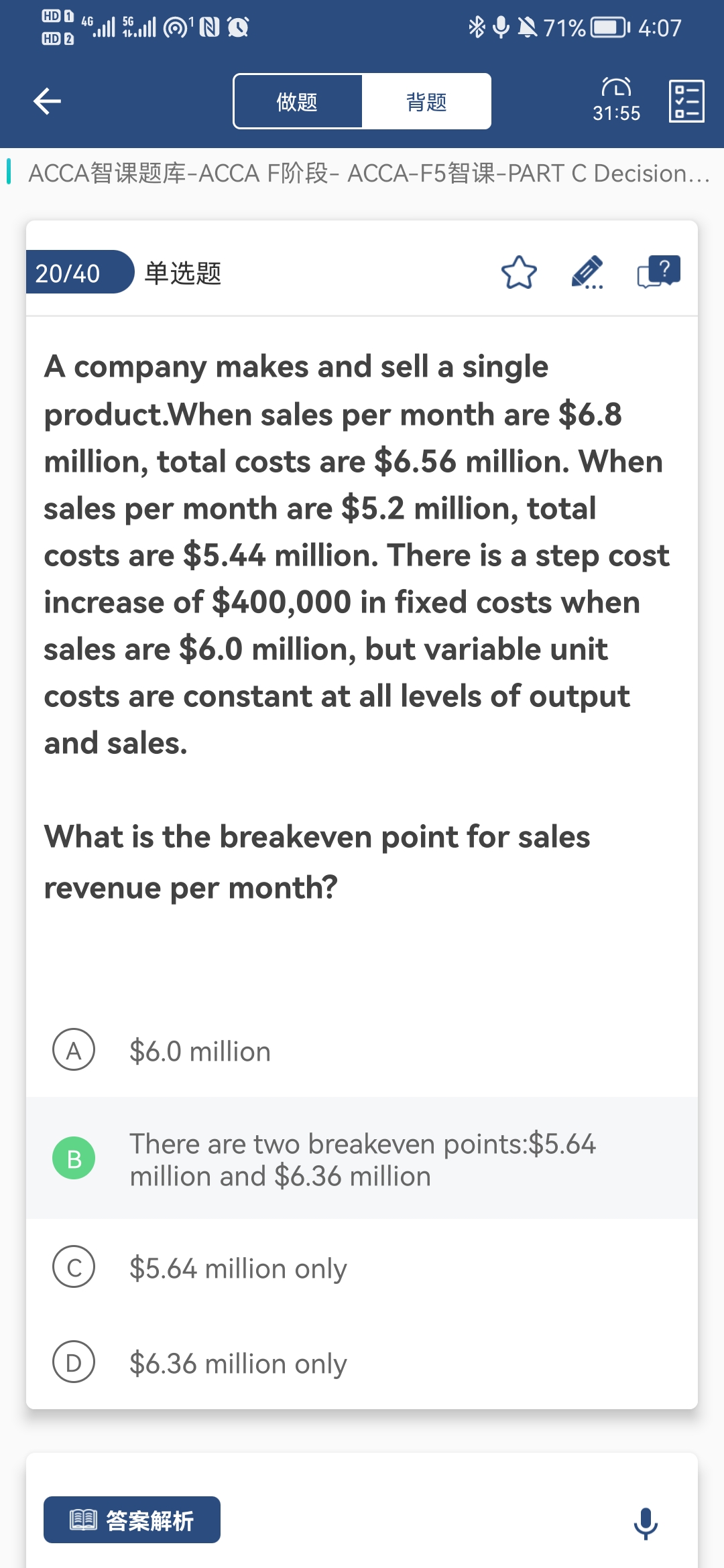Switch to the 背题 mode tab
The image size is (724, 1568).
tap(426, 102)
